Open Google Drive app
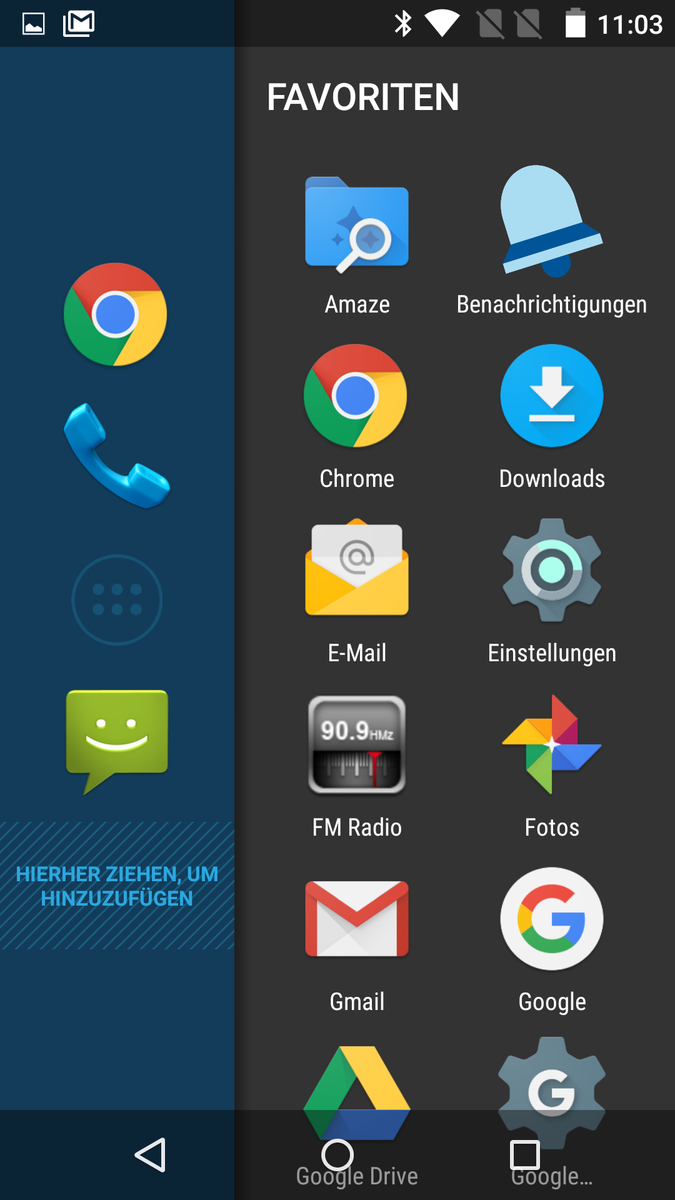The width and height of the screenshot is (675, 1200). click(357, 1090)
